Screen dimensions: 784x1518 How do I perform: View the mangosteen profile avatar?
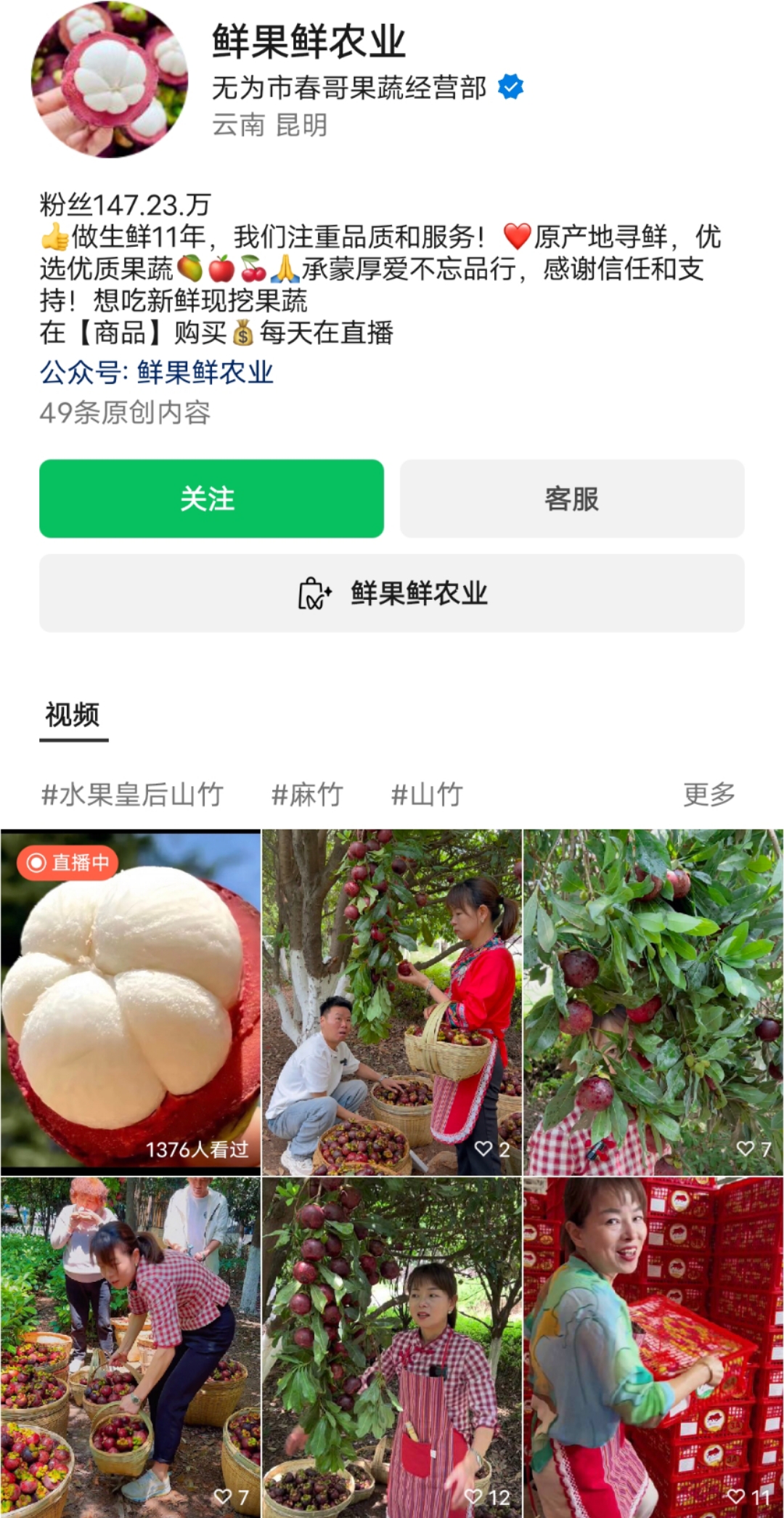110,80
